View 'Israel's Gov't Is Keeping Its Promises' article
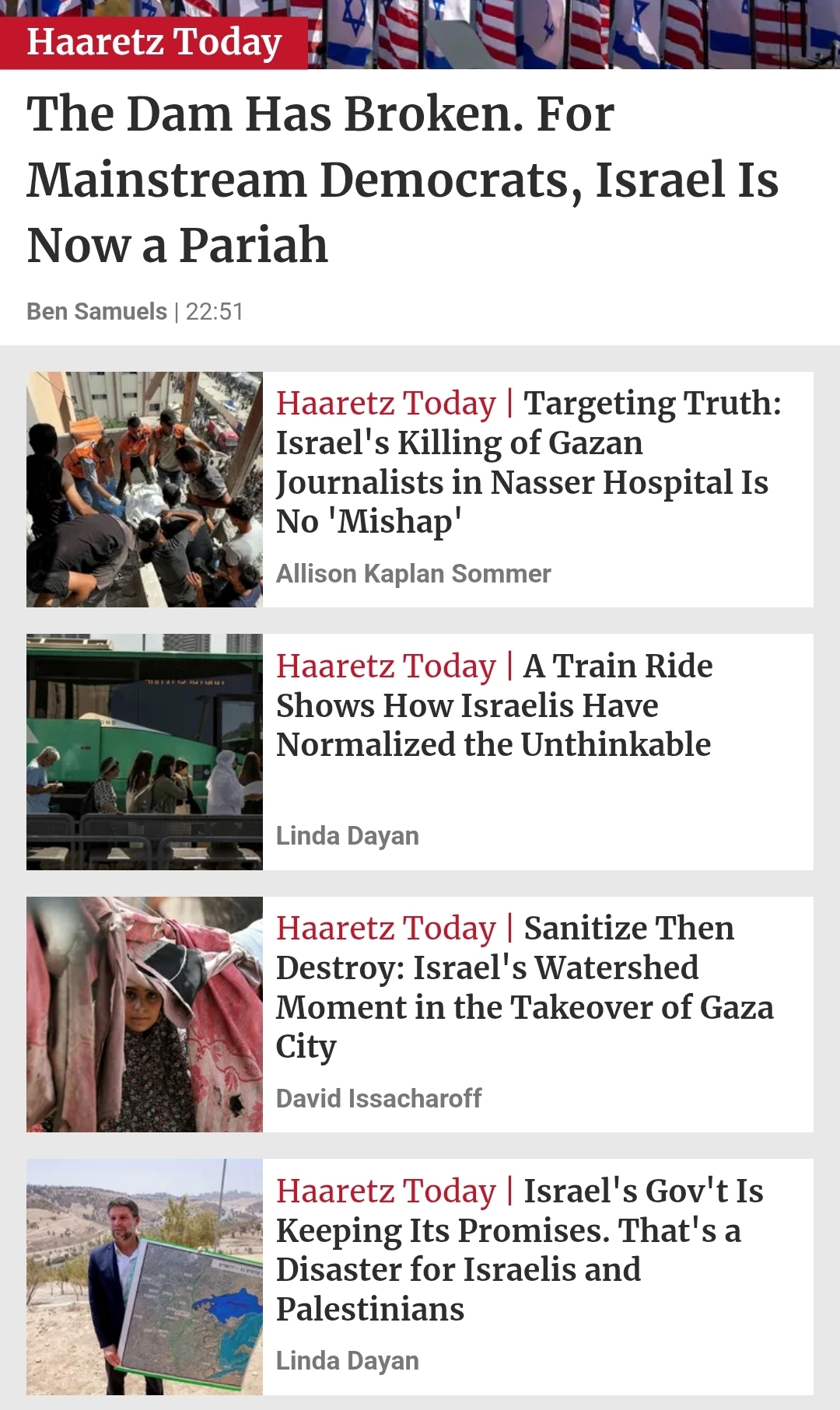Screen dimensions: 840x1410 520,1249
